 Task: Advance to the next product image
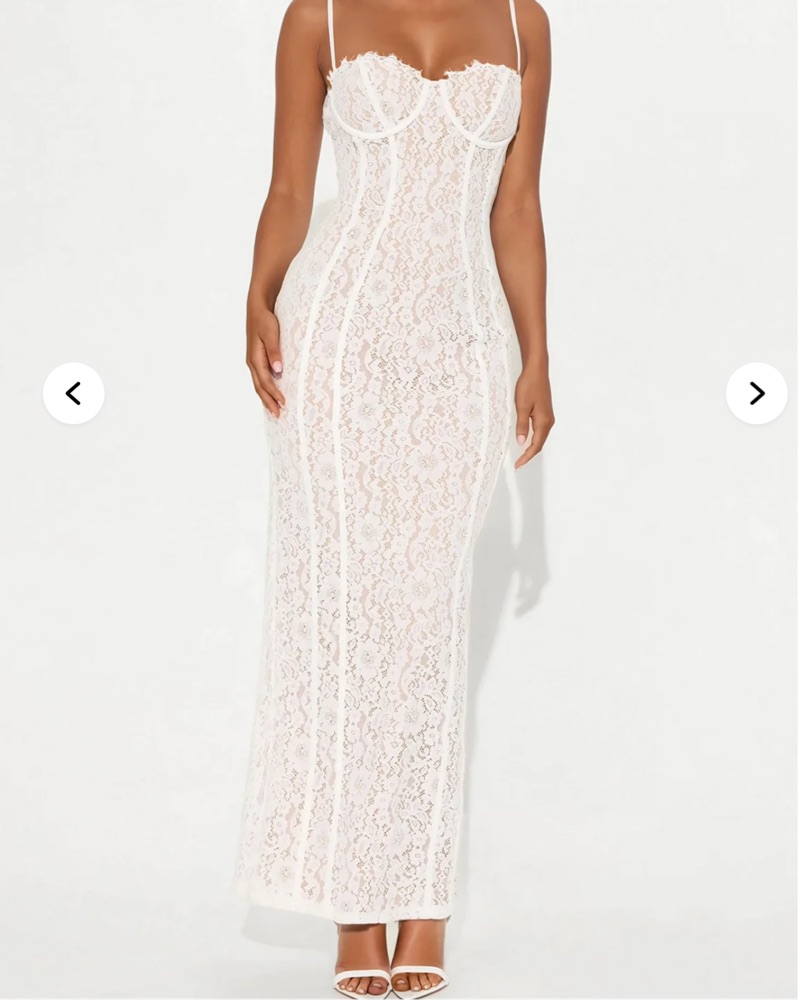[756, 393]
